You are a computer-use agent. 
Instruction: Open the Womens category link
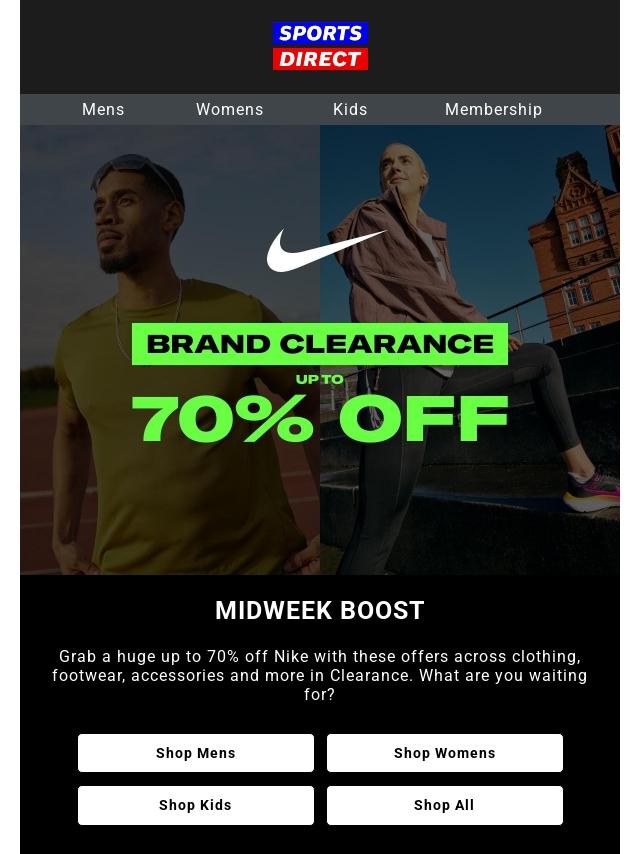(229, 109)
